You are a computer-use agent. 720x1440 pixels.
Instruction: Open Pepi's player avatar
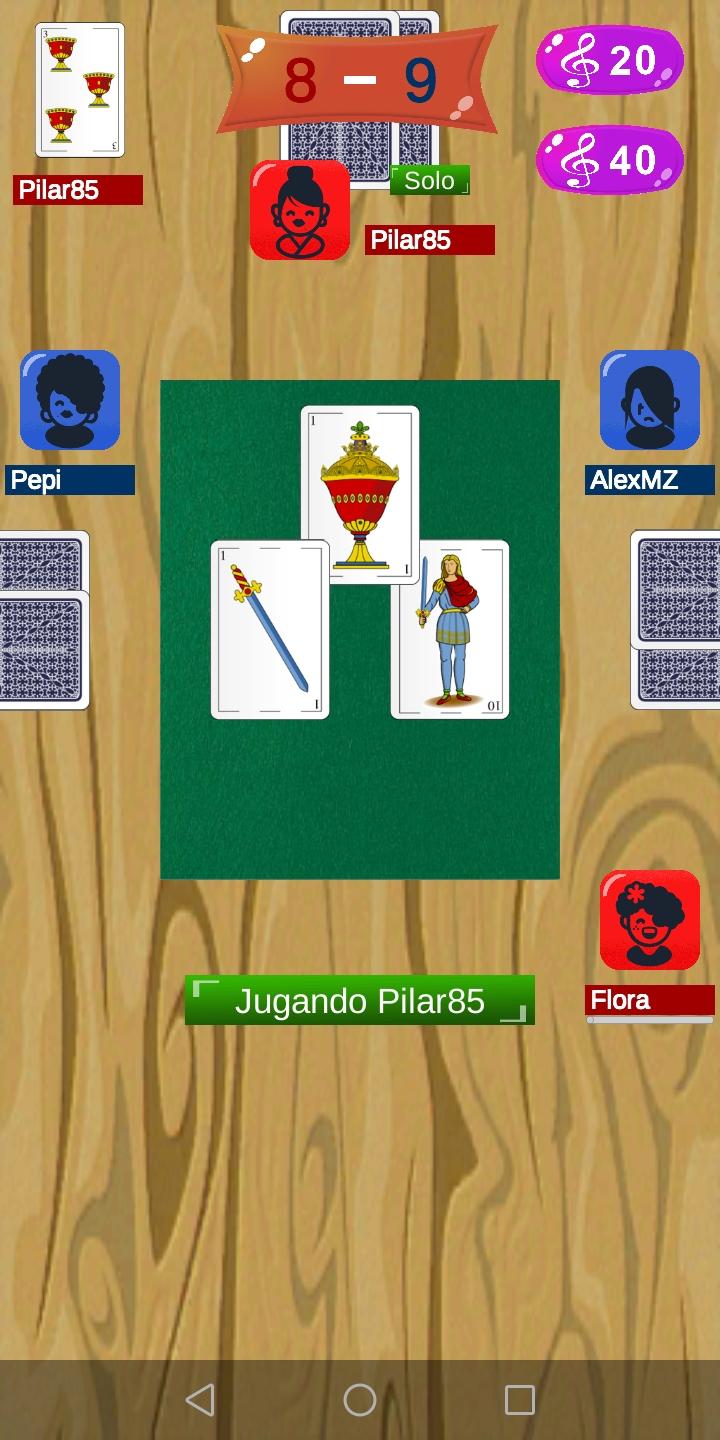(70, 400)
